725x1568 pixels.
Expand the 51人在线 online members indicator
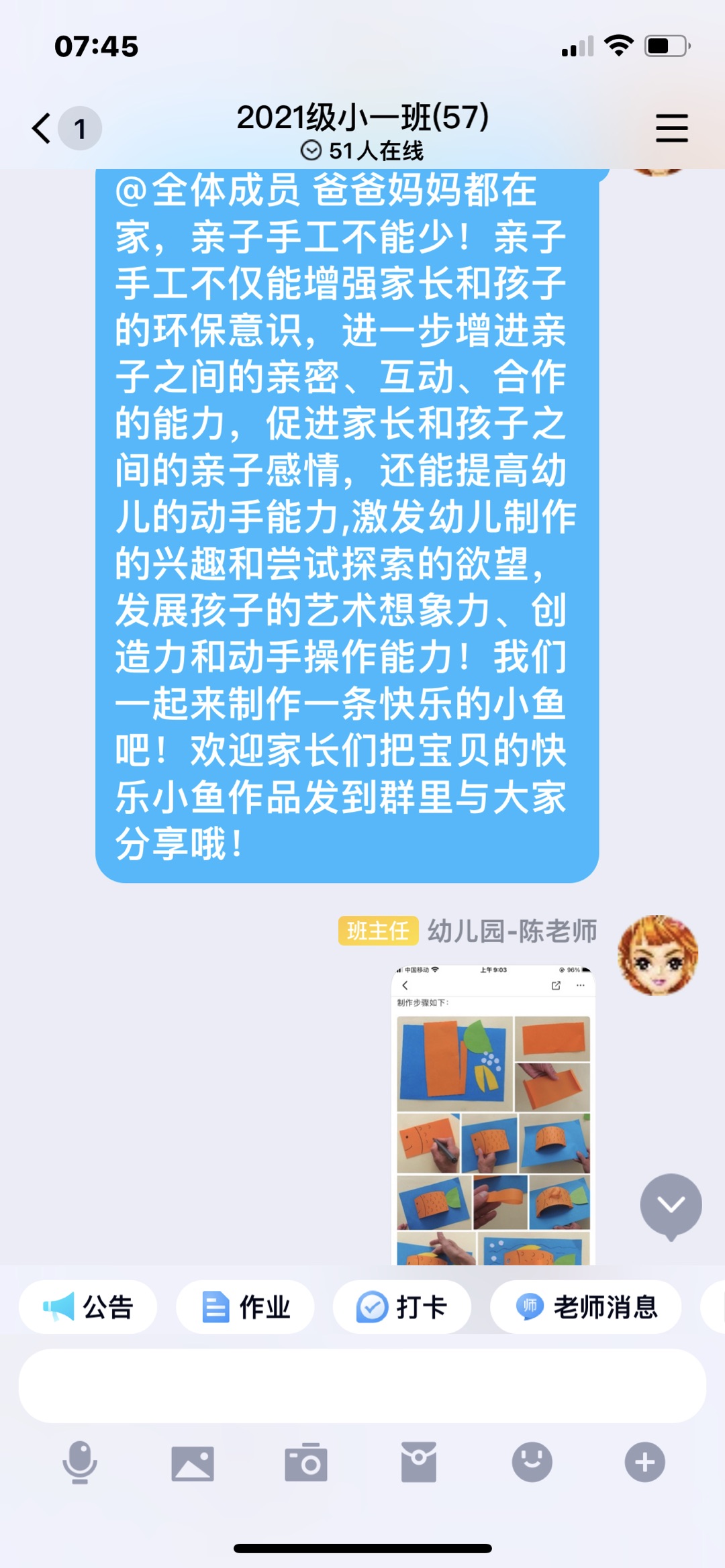[x=362, y=150]
